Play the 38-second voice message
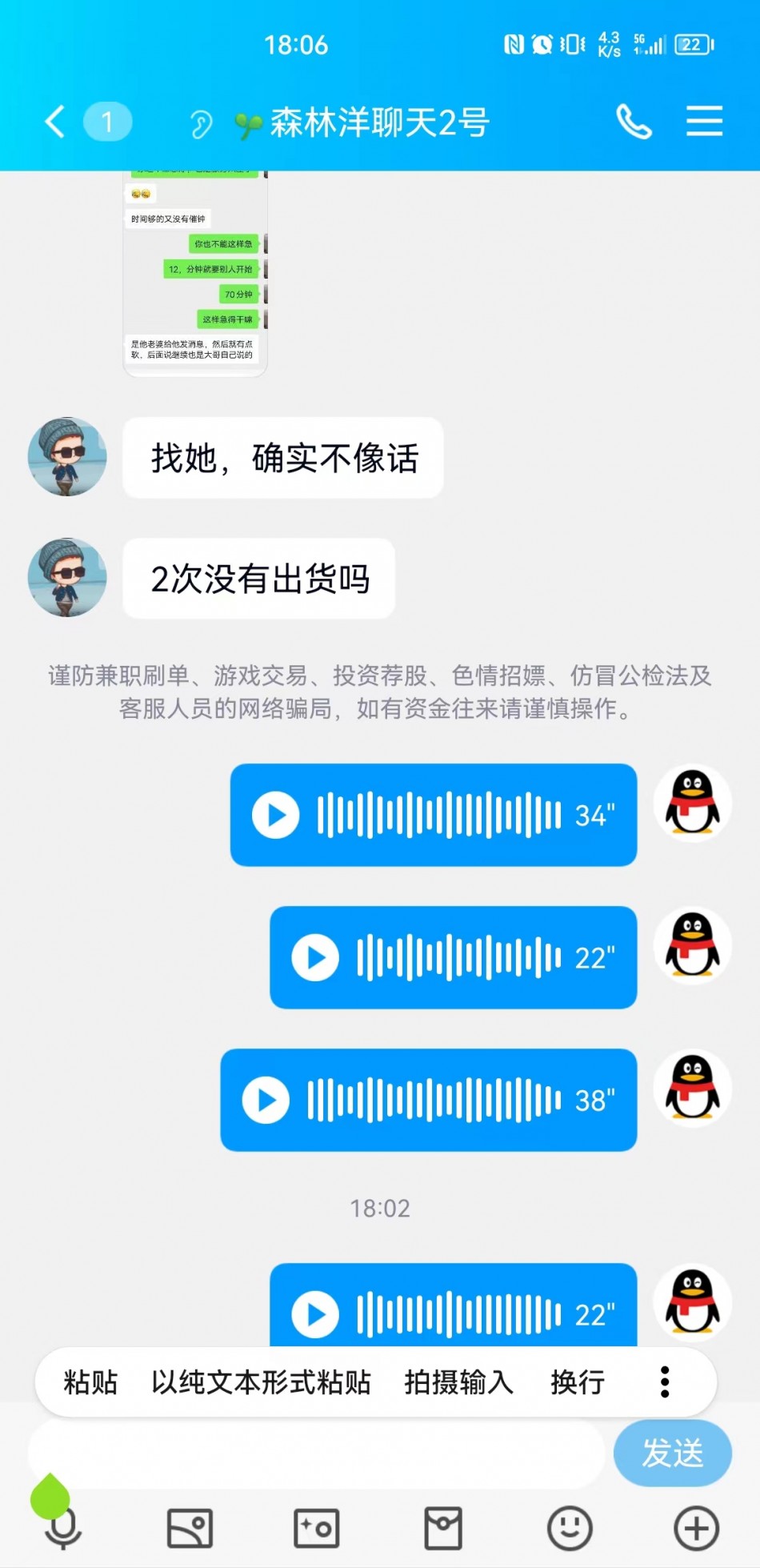This screenshot has height=1568, width=760. coord(266,1100)
